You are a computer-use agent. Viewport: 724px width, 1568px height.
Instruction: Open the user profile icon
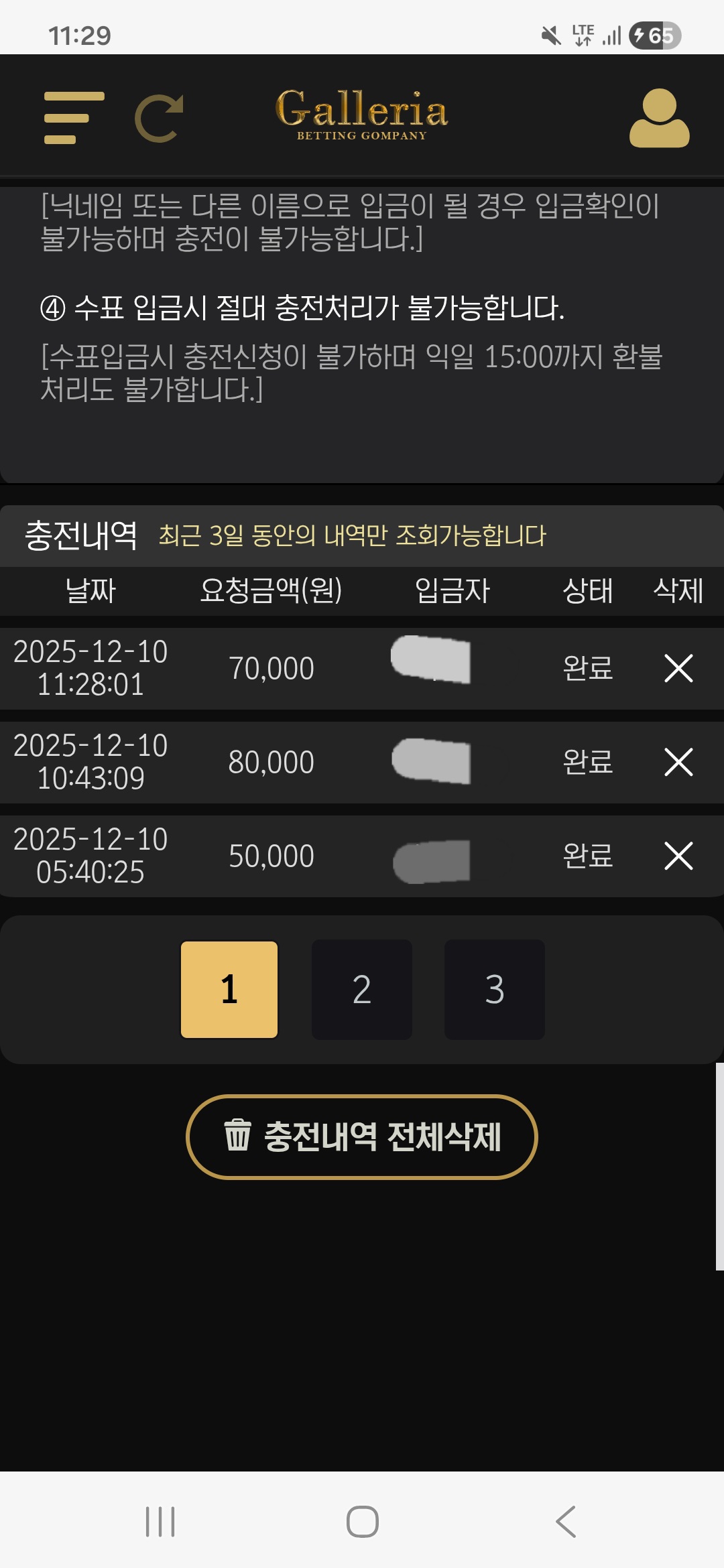coord(659,118)
